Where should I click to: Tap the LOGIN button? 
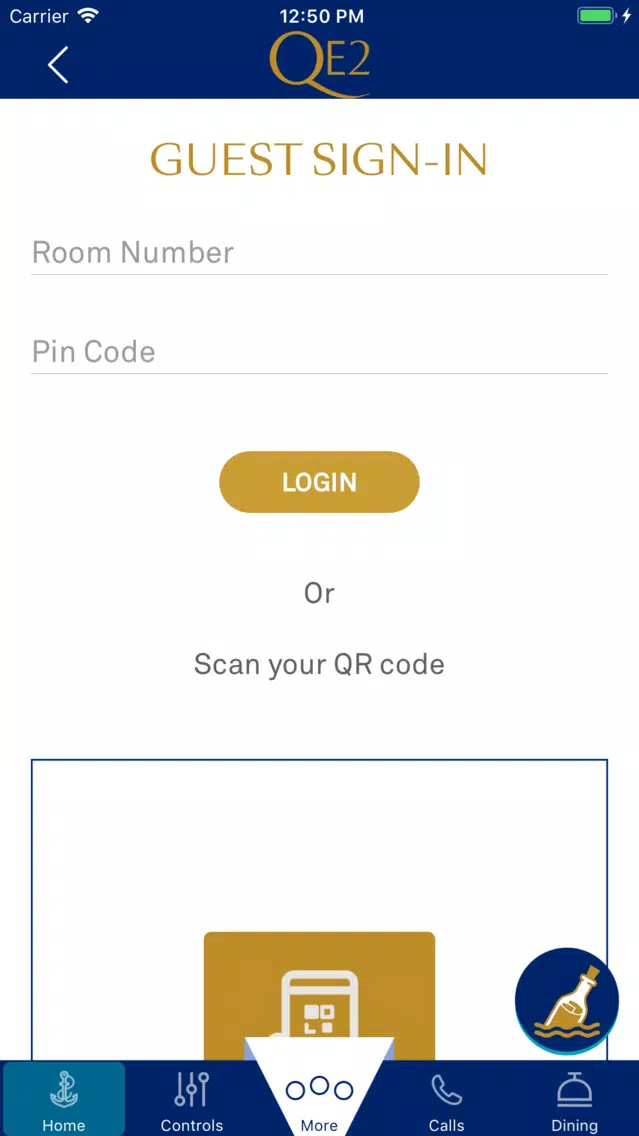click(320, 482)
